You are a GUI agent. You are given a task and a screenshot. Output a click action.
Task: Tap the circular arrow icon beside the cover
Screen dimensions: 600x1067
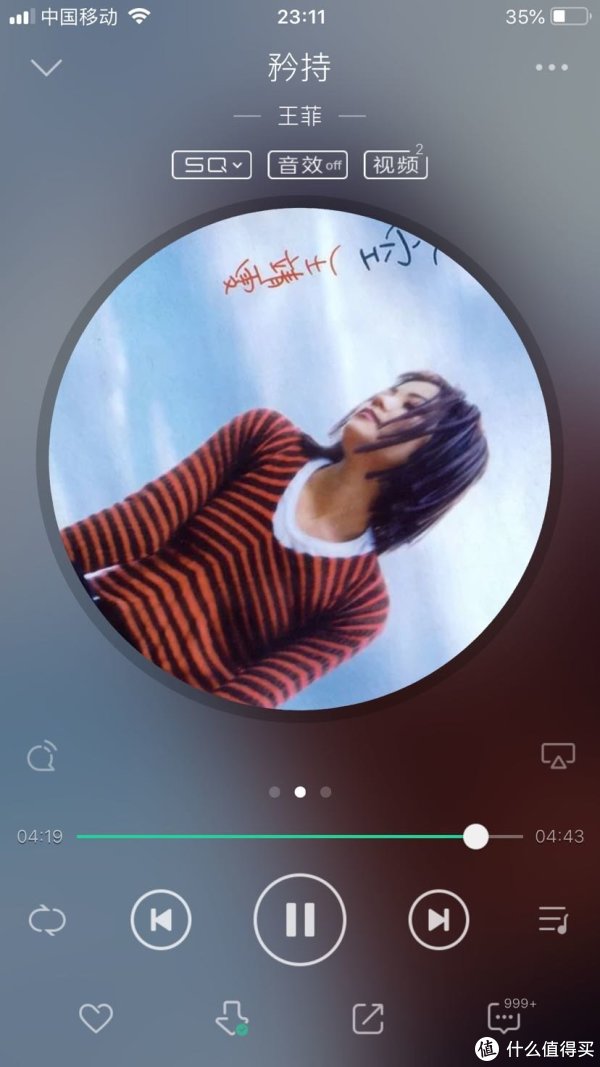pyautogui.click(x=42, y=757)
